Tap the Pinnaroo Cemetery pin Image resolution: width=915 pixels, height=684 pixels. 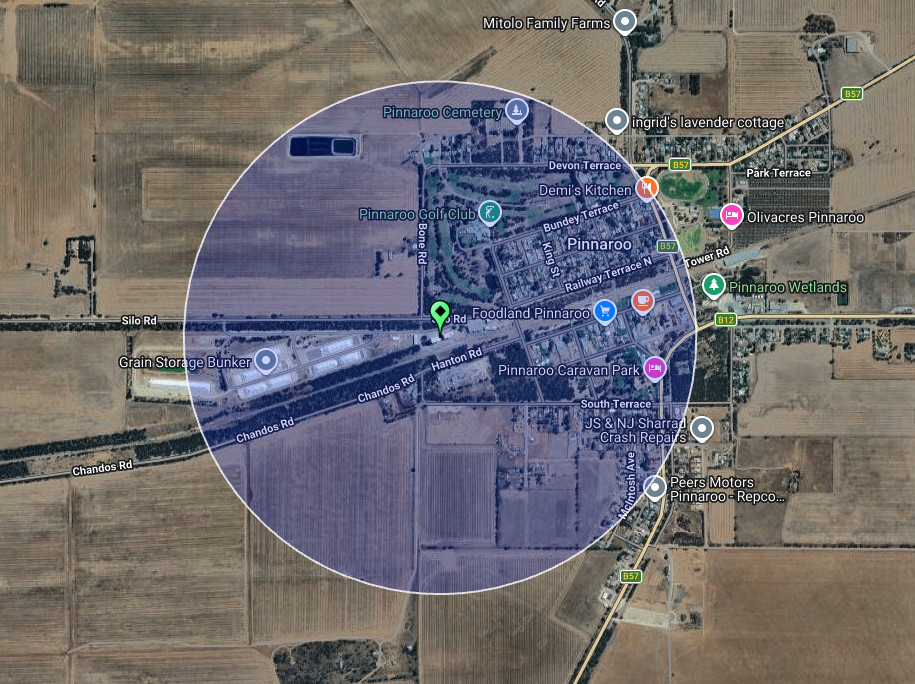point(517,109)
